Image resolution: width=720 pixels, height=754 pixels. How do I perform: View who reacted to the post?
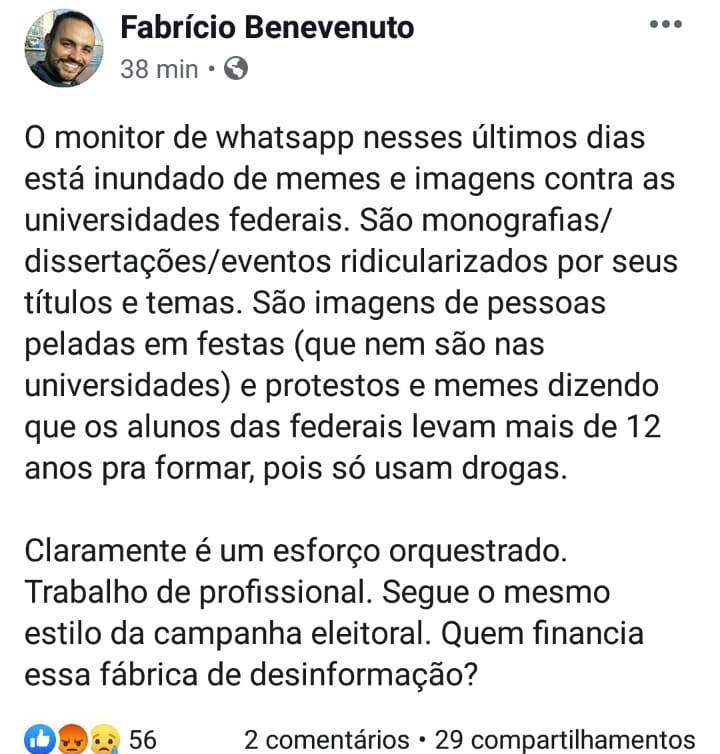[89, 739]
